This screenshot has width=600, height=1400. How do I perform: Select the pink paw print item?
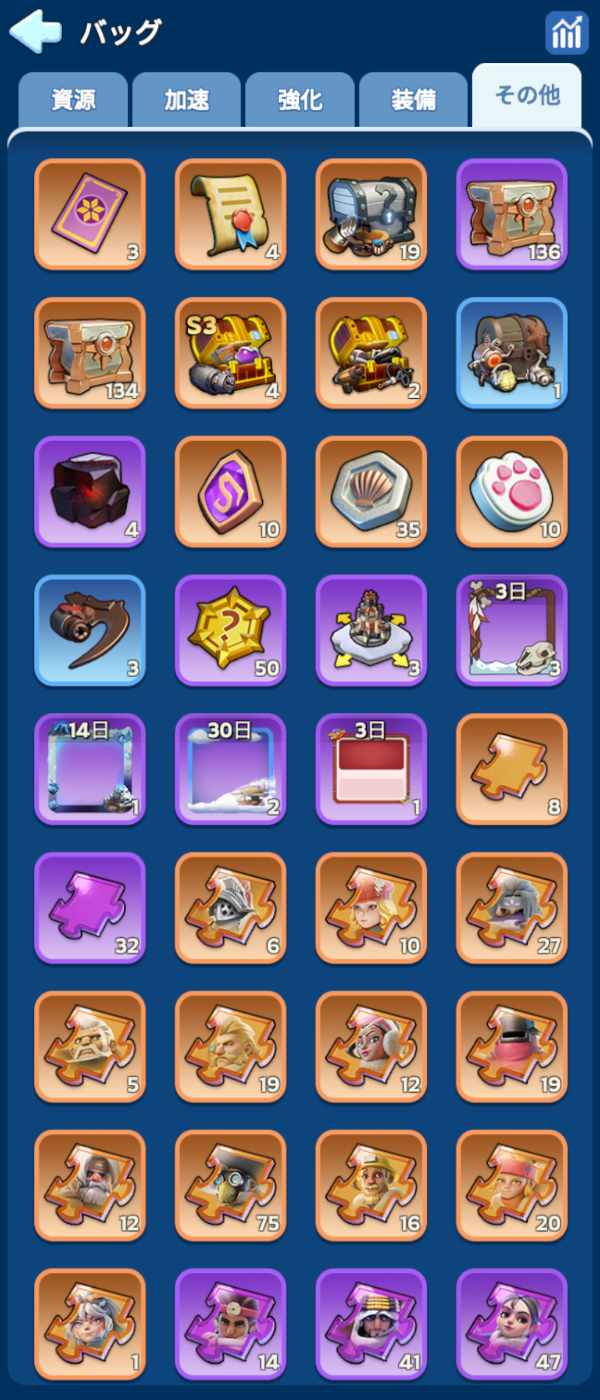tap(512, 492)
